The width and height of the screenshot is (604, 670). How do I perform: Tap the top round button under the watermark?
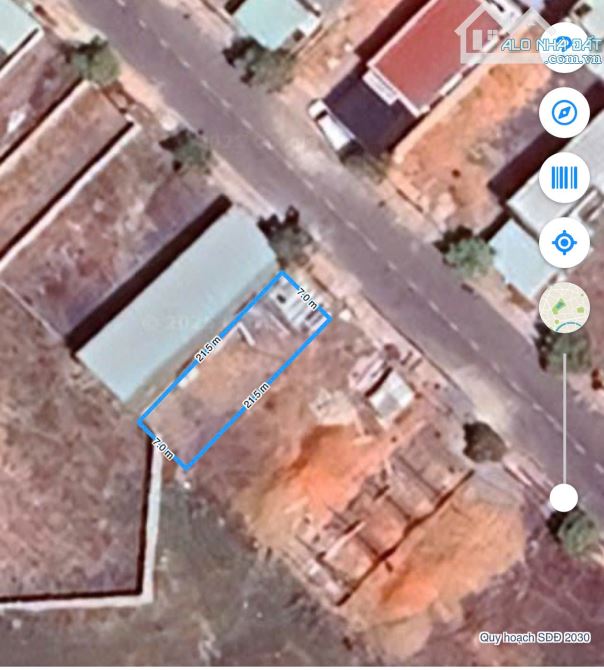coord(564,46)
